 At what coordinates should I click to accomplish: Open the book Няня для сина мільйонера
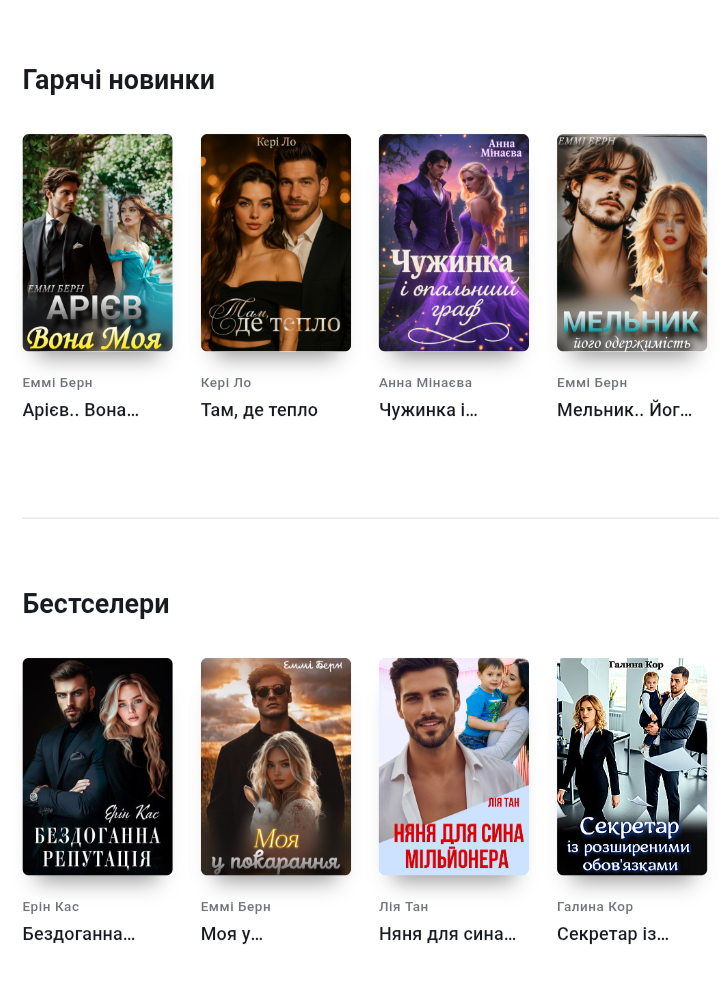(453, 766)
